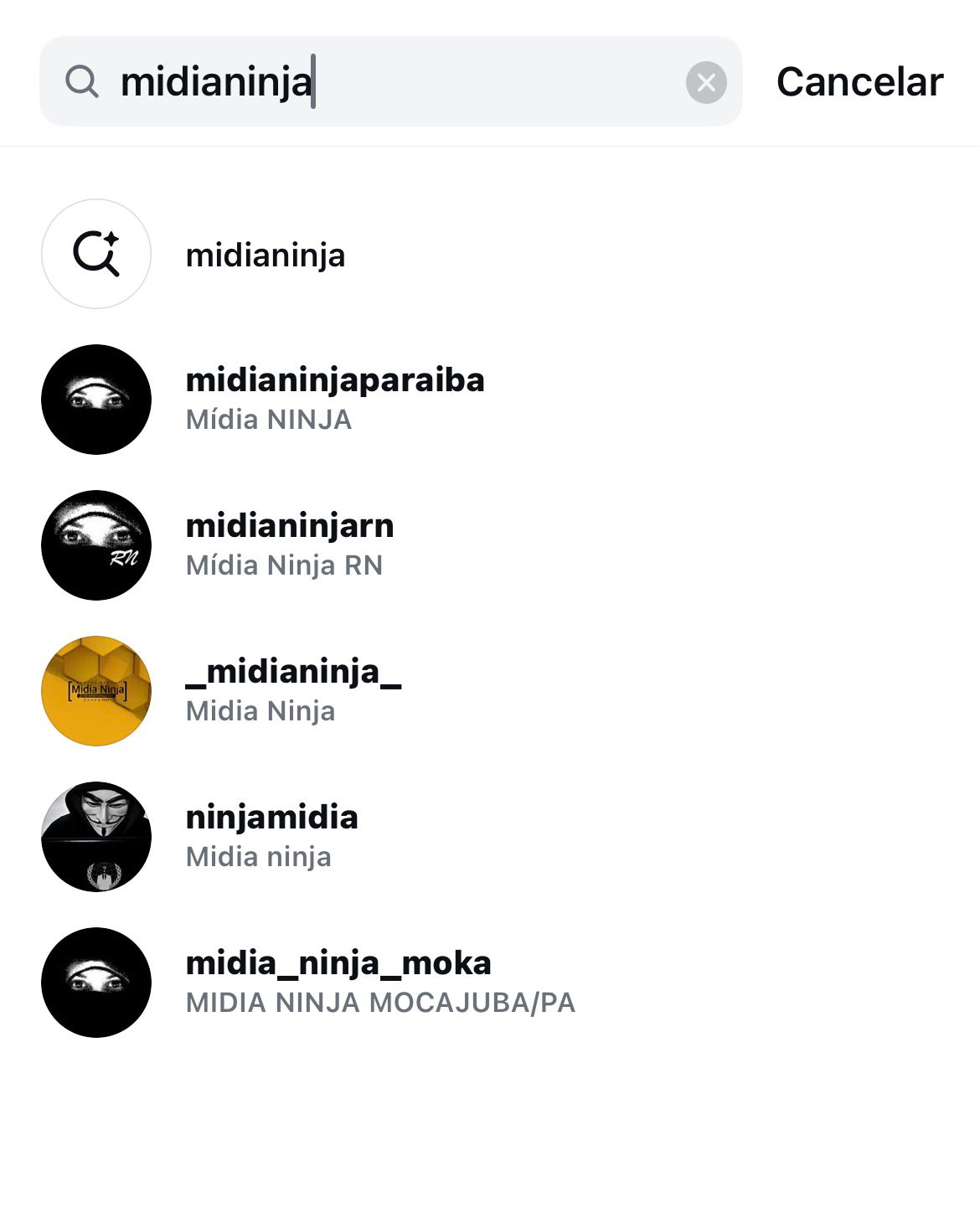This screenshot has height=1223, width=980.
Task: Open the midianinjarn account
Action: tap(289, 544)
